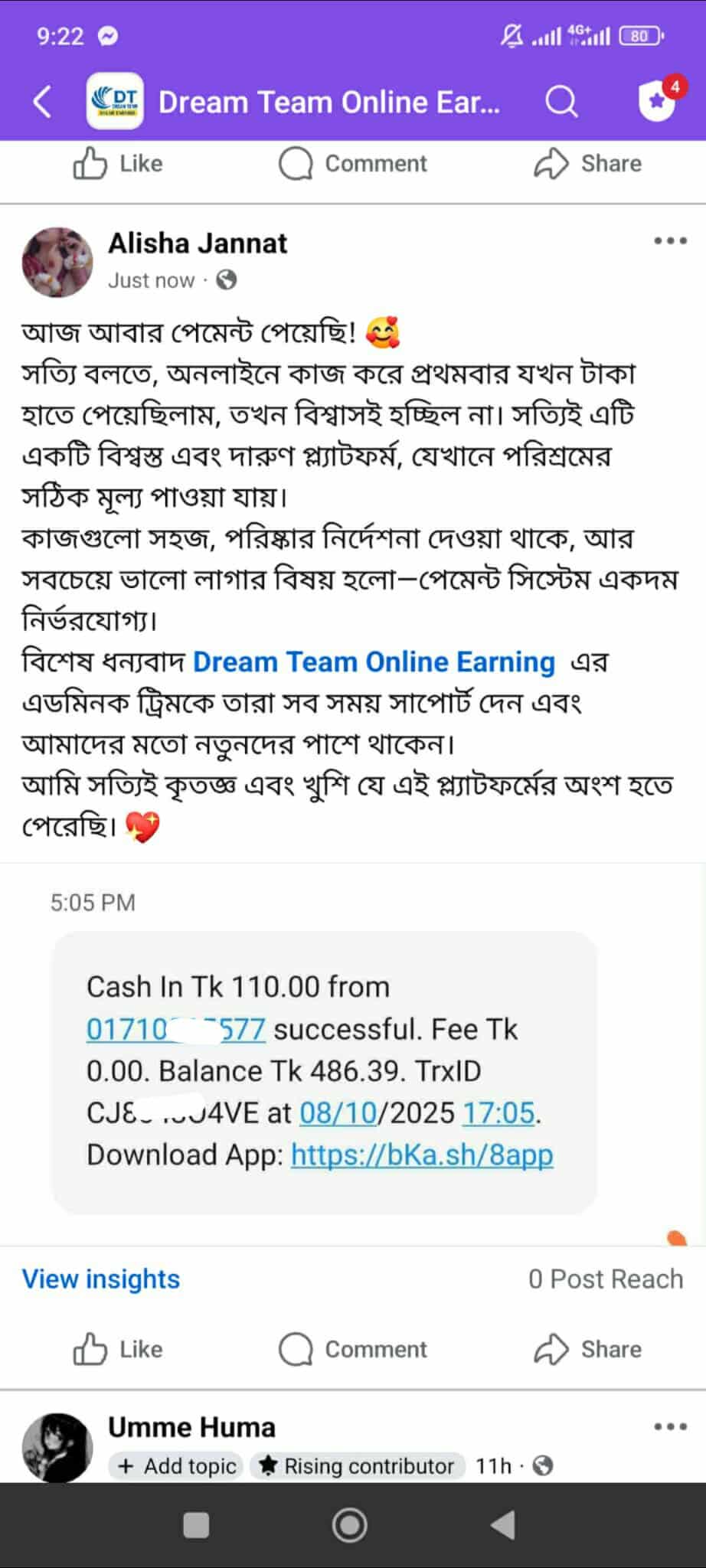Share Alisha Jannat's payment post
This screenshot has height=1568, width=706.
588,1349
